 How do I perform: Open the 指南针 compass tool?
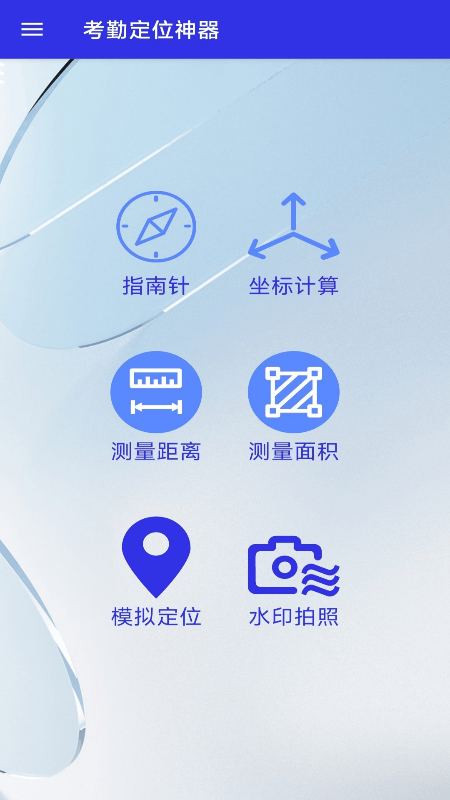pos(156,243)
